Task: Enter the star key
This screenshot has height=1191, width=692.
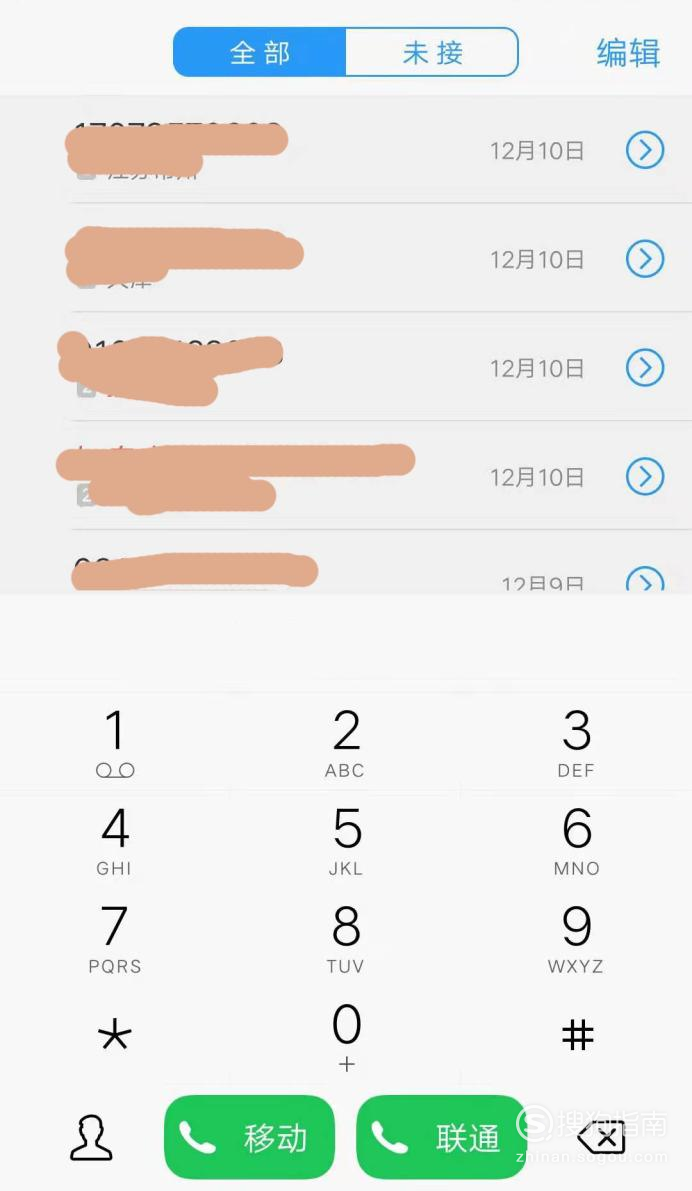Action: (x=115, y=1036)
